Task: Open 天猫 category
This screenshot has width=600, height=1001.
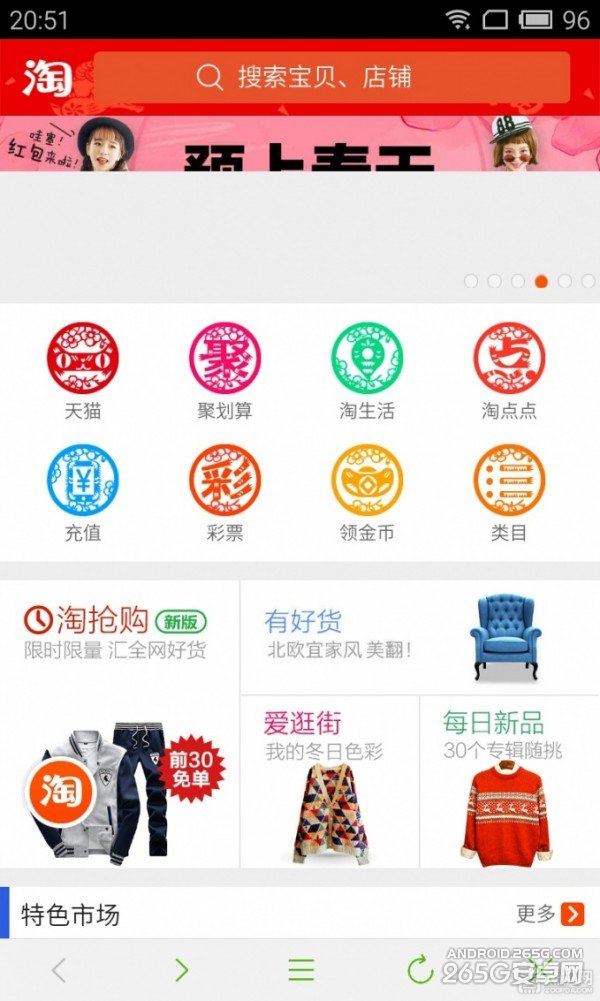Action: pyautogui.click(x=83, y=357)
